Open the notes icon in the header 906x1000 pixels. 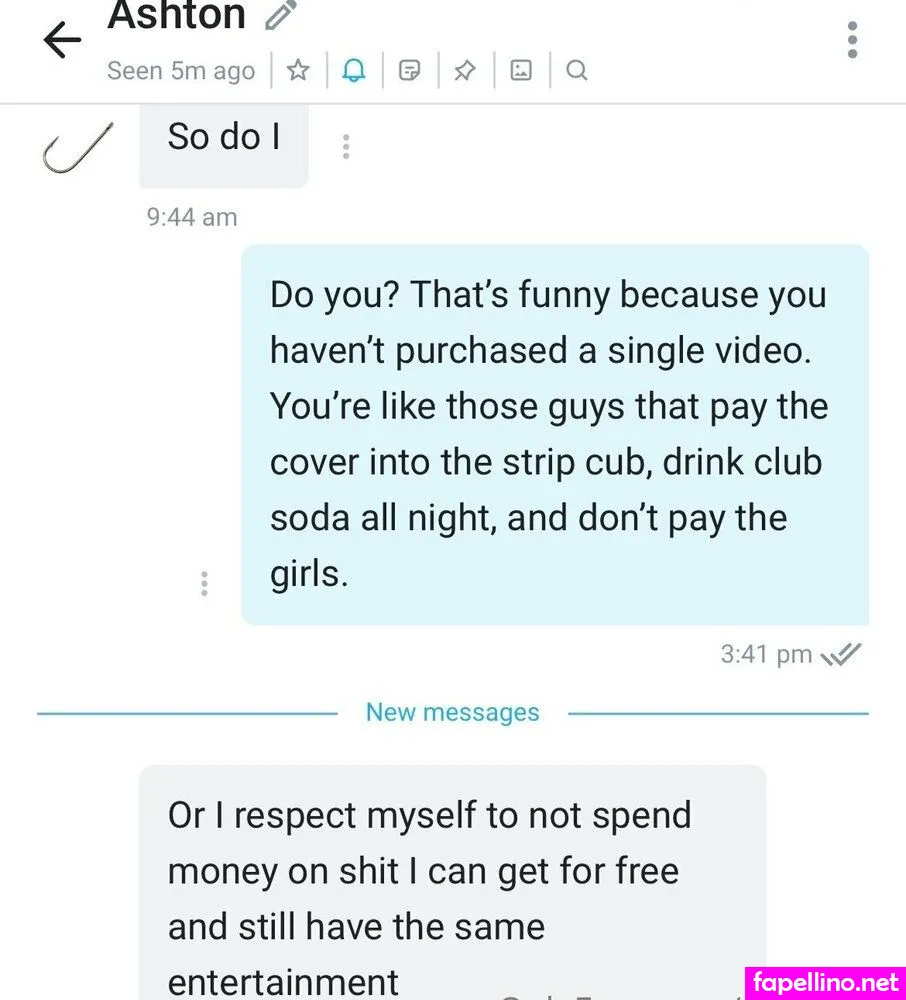click(409, 70)
